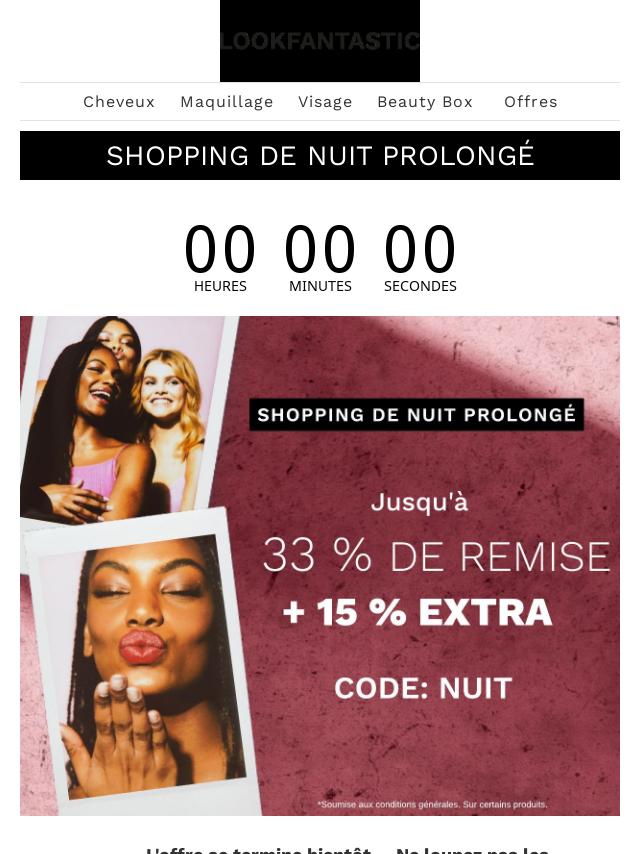Tap the Shopping de Nuit Prolongé black header
640x854 pixels.
[320, 156]
